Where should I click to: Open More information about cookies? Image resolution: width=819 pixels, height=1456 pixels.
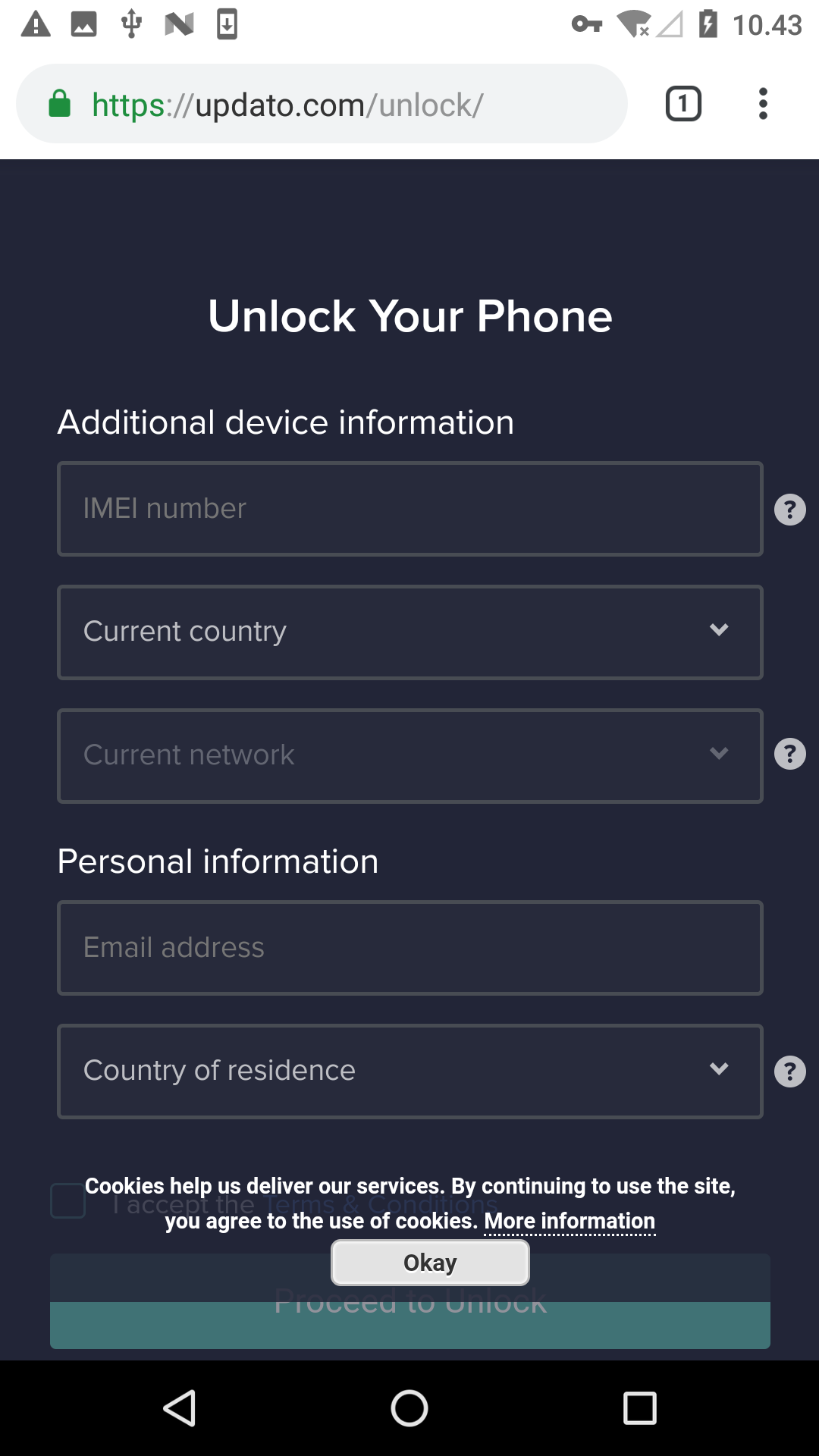(570, 1221)
